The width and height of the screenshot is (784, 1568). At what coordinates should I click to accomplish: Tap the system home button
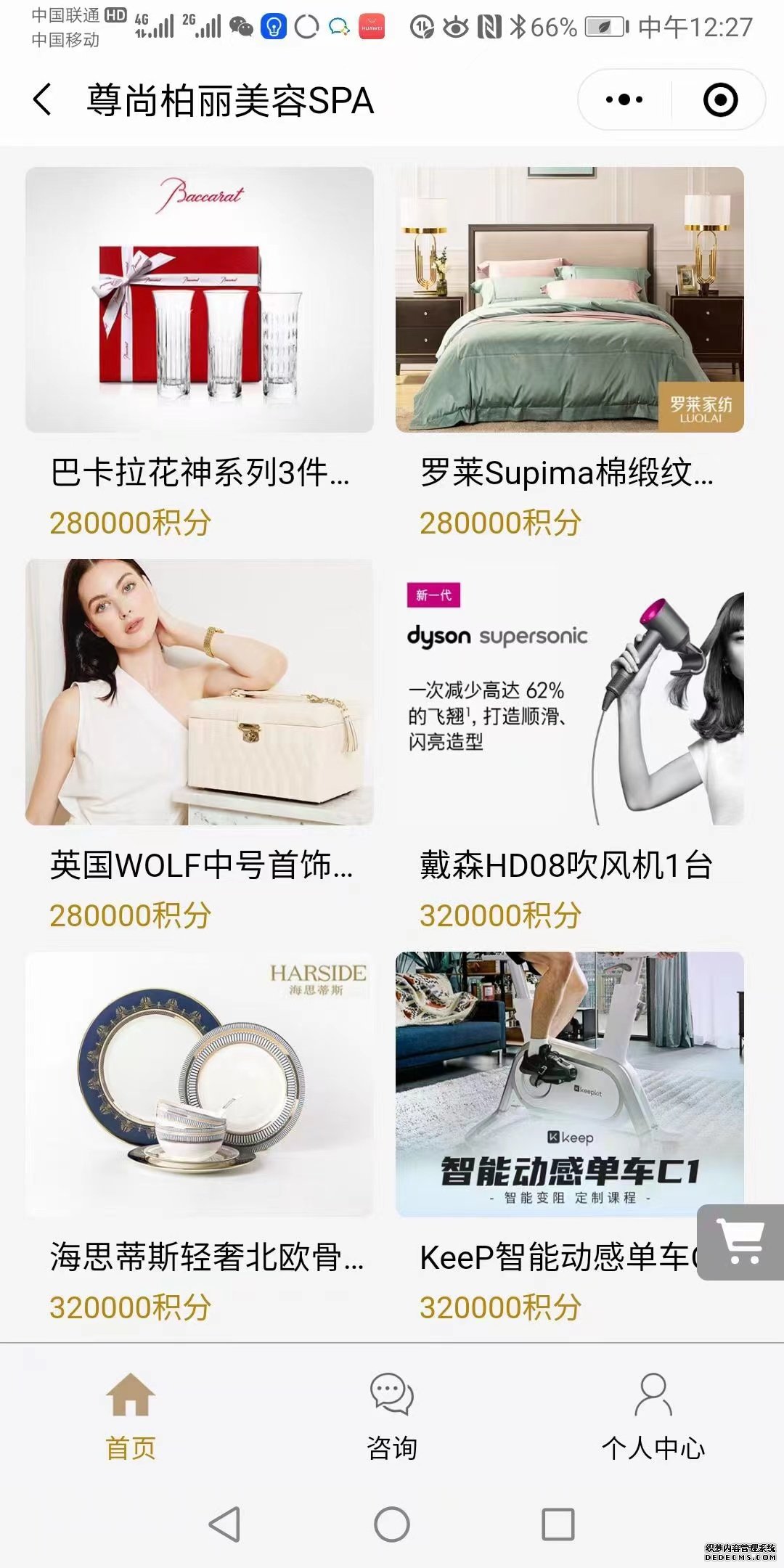(392, 1524)
